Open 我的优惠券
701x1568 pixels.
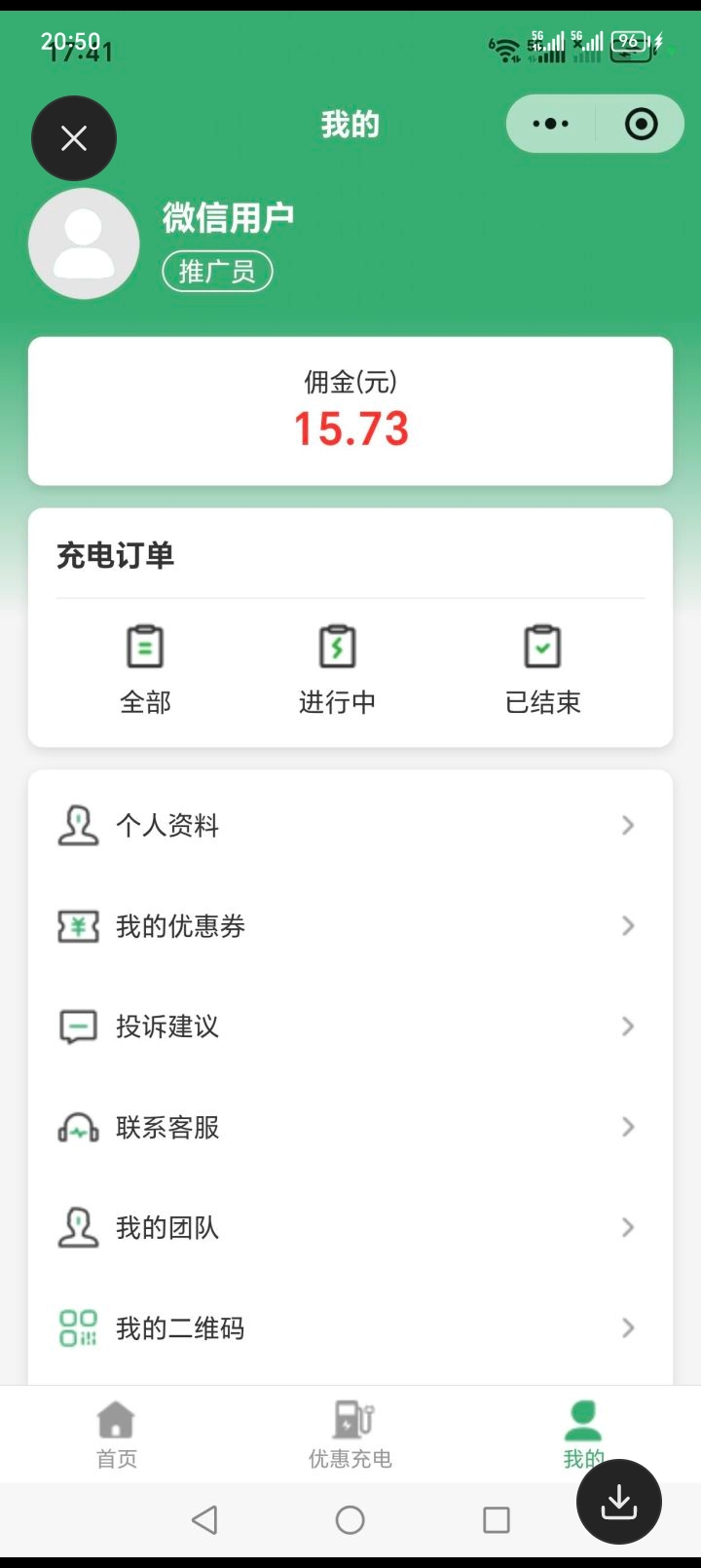(x=350, y=926)
